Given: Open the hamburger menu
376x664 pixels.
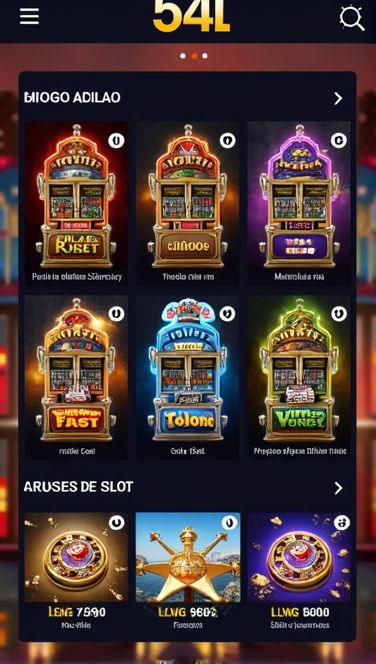Looking at the screenshot, I should coord(29,17).
